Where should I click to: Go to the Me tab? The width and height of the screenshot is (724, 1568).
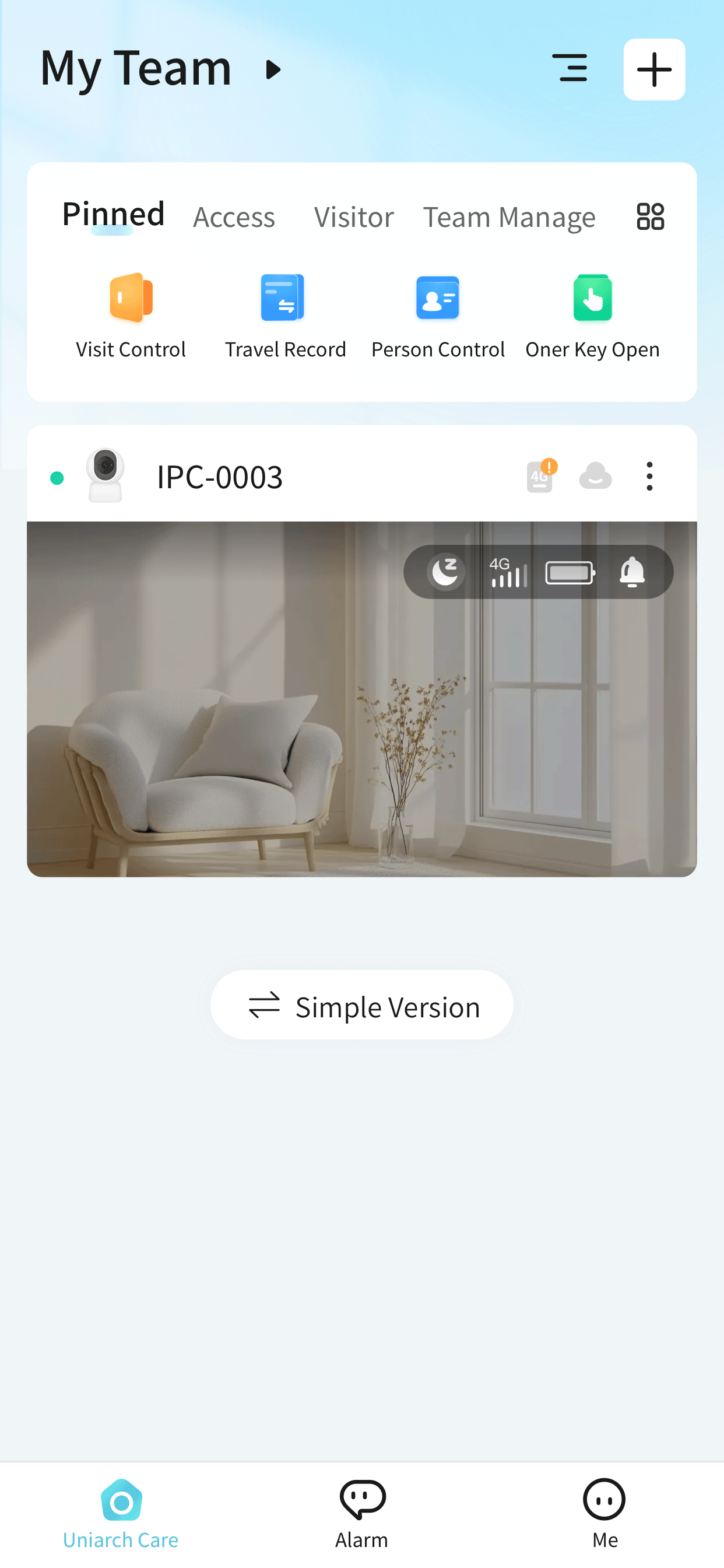pos(604,1513)
